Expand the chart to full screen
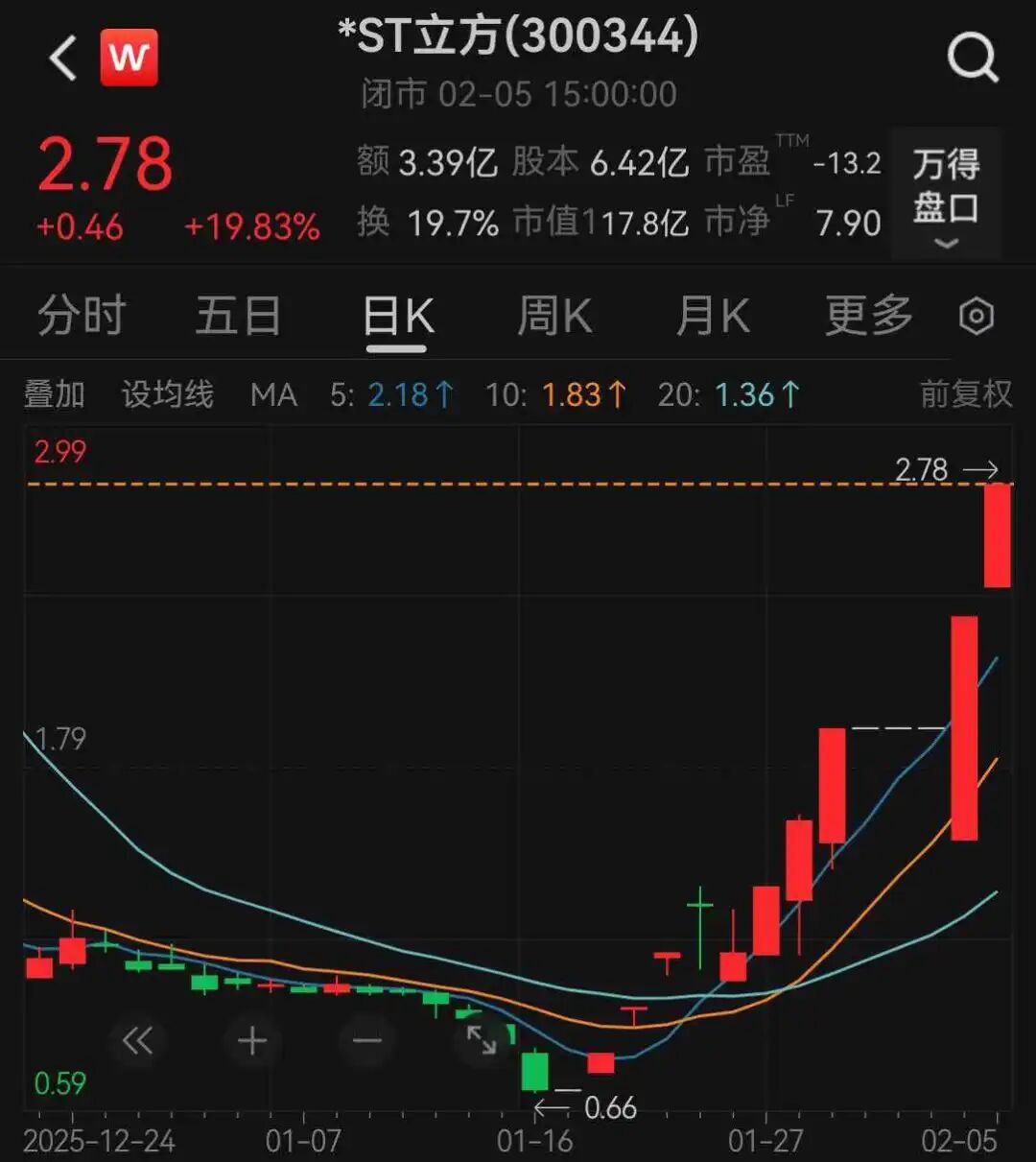 (x=482, y=1040)
